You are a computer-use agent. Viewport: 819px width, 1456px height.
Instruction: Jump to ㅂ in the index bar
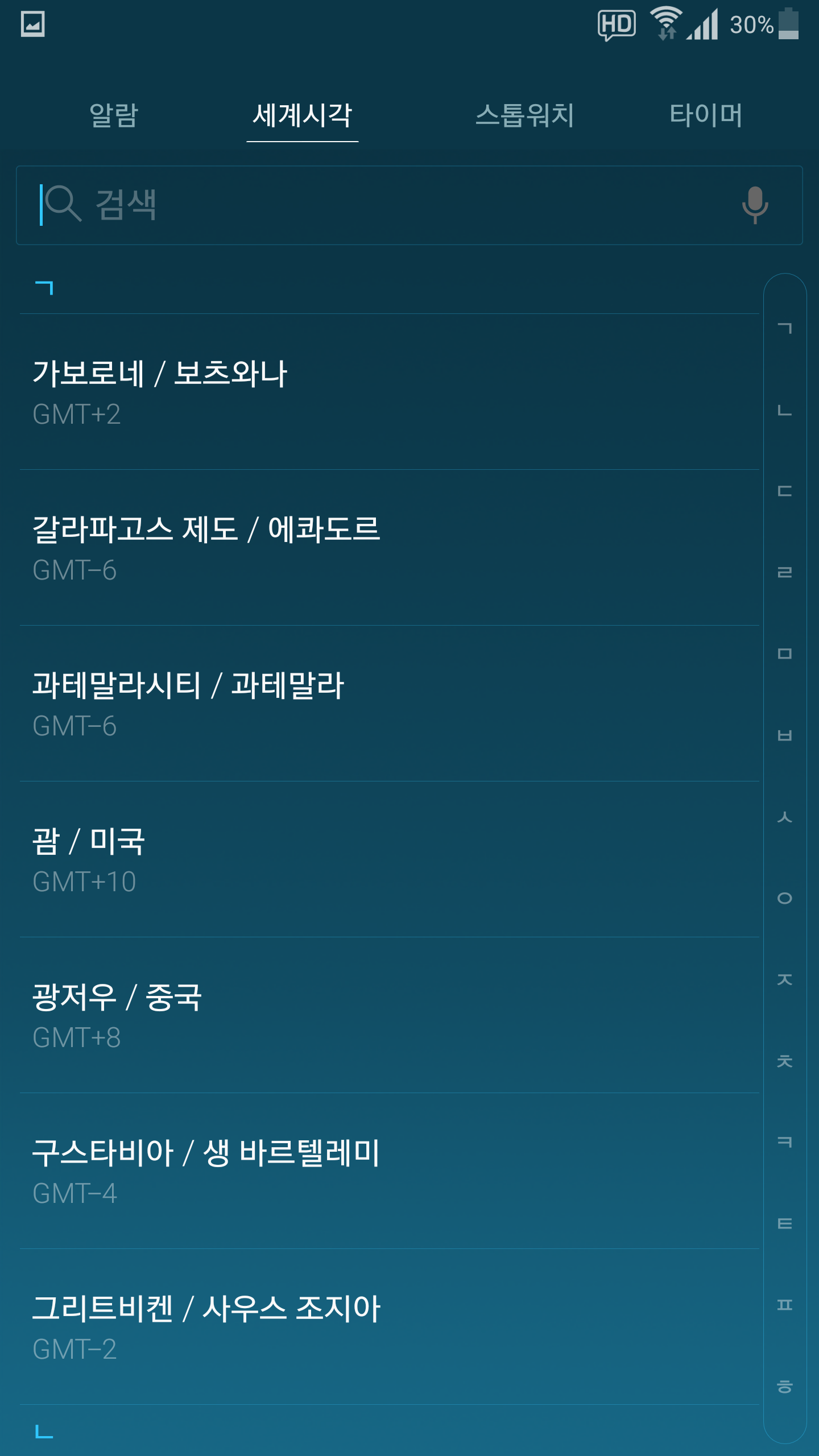pos(785,735)
